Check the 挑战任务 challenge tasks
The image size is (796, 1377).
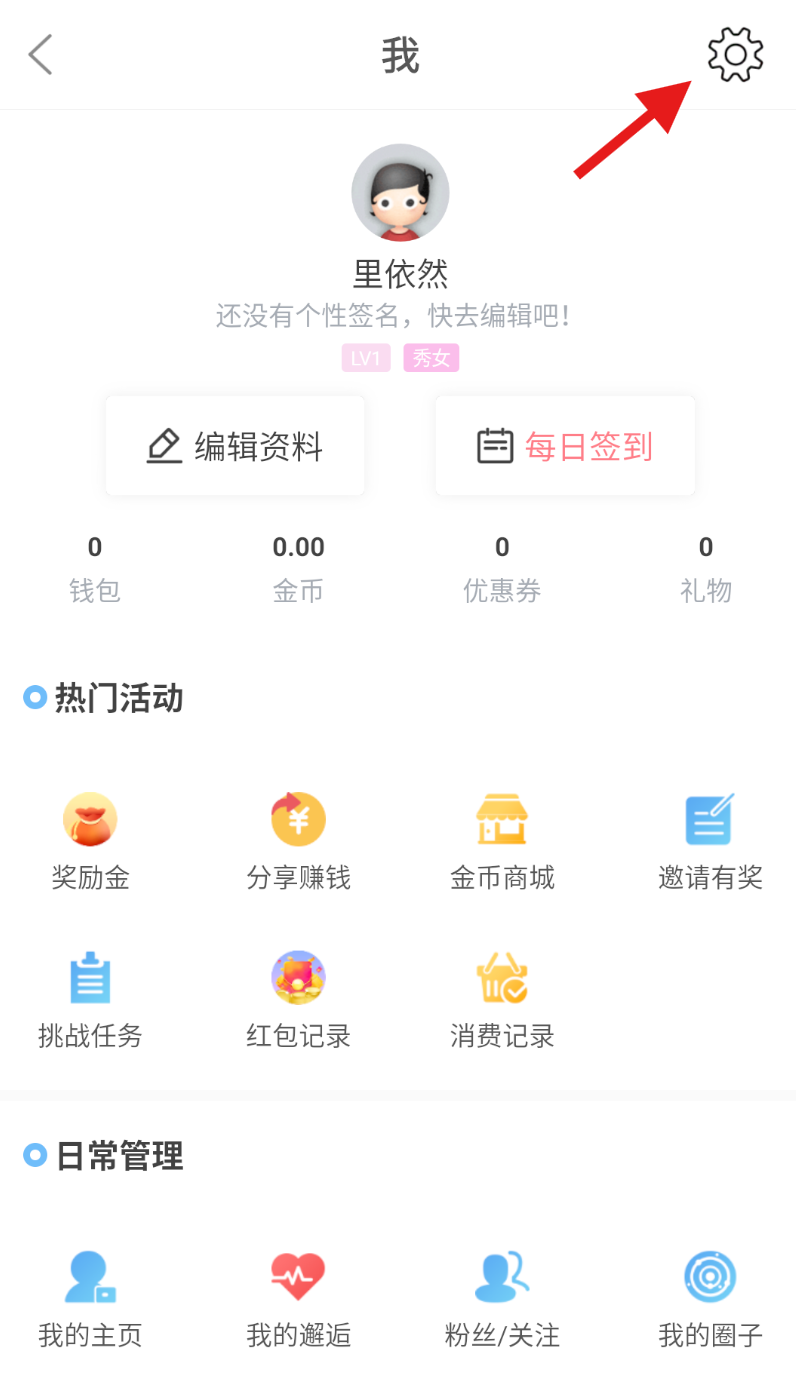(90, 999)
